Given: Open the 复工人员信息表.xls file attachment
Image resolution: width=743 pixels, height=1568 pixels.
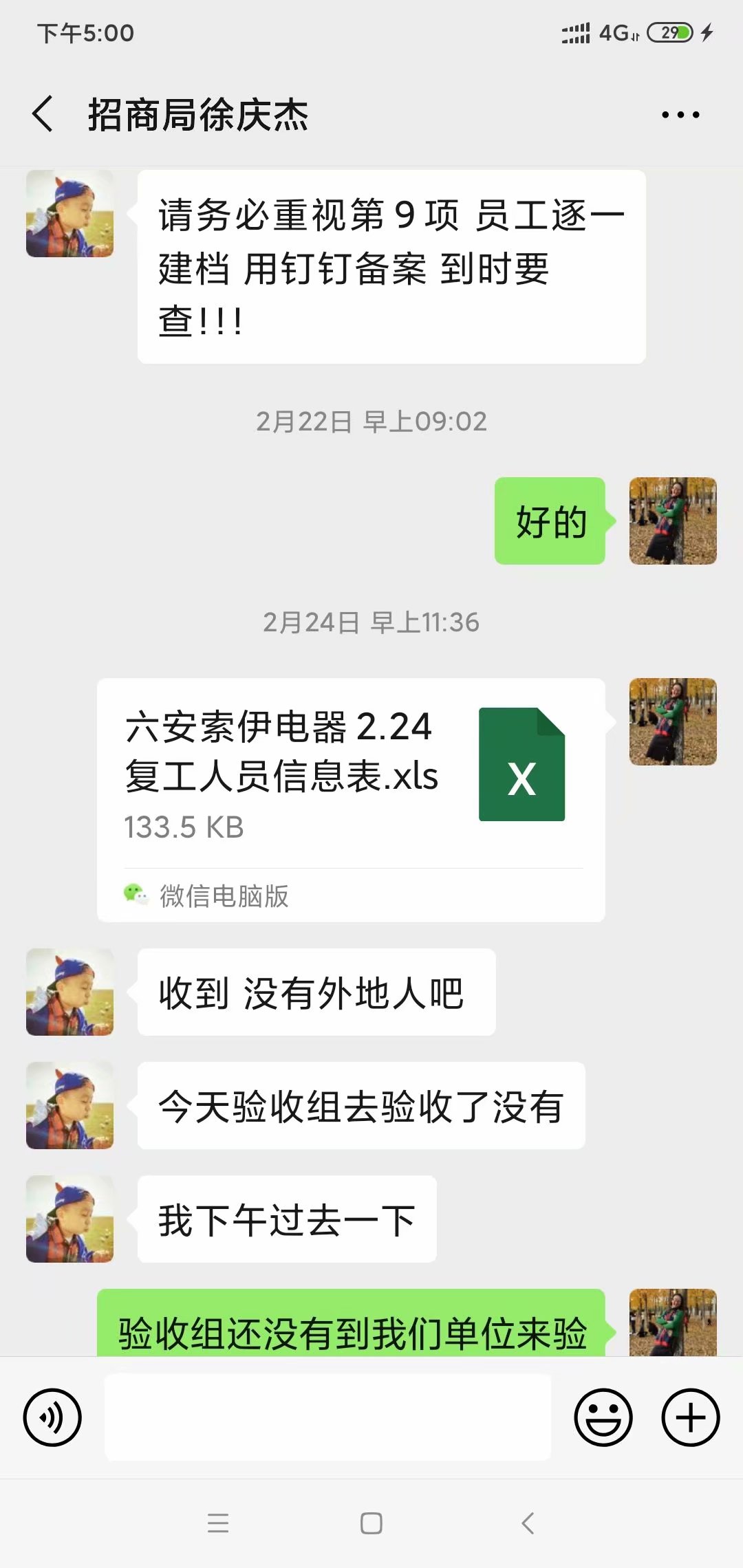Looking at the screenshot, I should click(351, 777).
